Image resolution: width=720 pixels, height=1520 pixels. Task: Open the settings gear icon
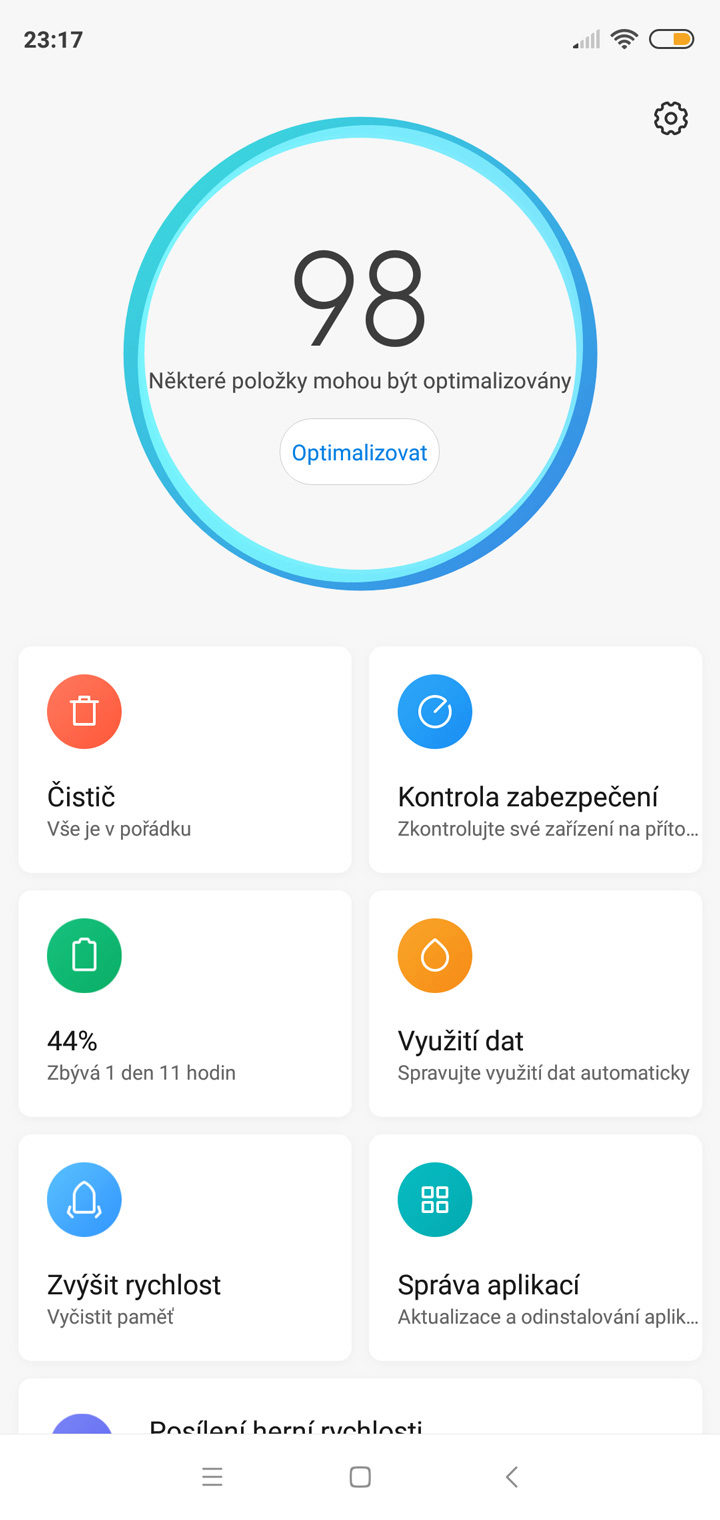click(x=671, y=119)
